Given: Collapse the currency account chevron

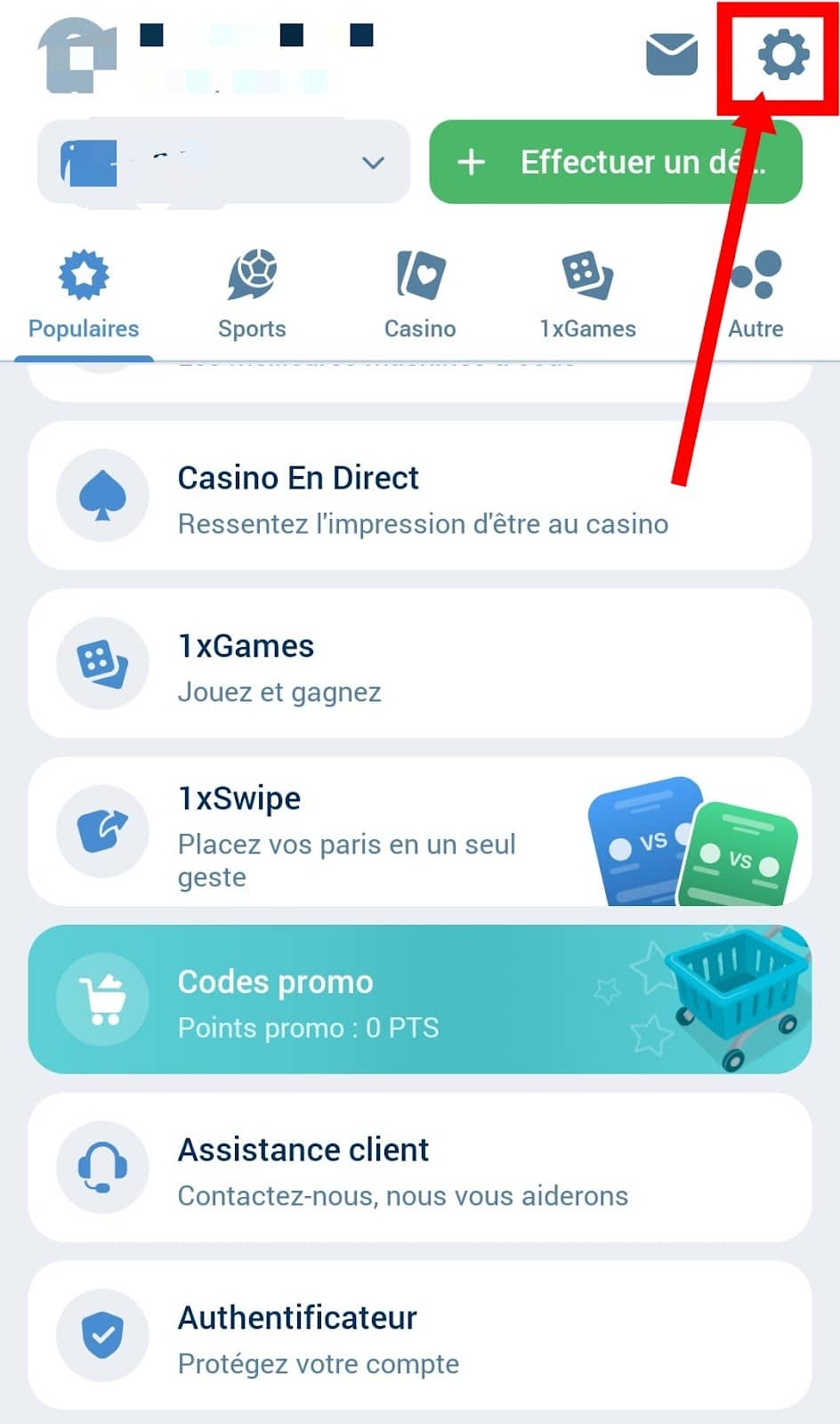Looking at the screenshot, I should coord(374,162).
